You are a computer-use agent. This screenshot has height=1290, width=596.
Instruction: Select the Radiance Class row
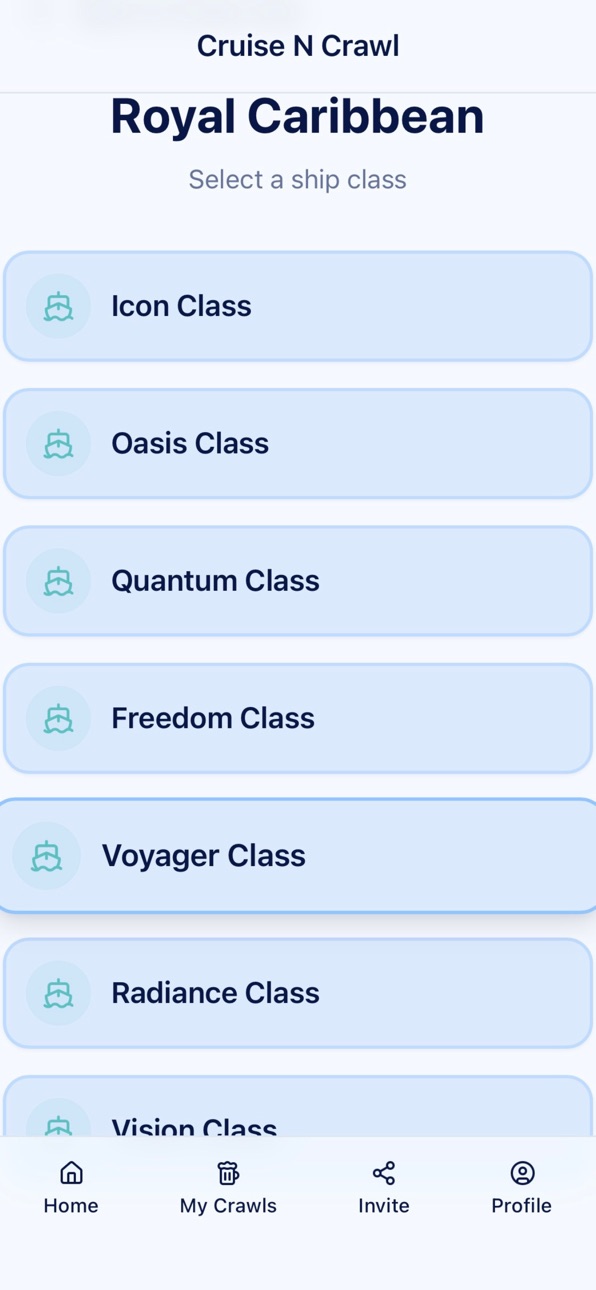point(298,993)
